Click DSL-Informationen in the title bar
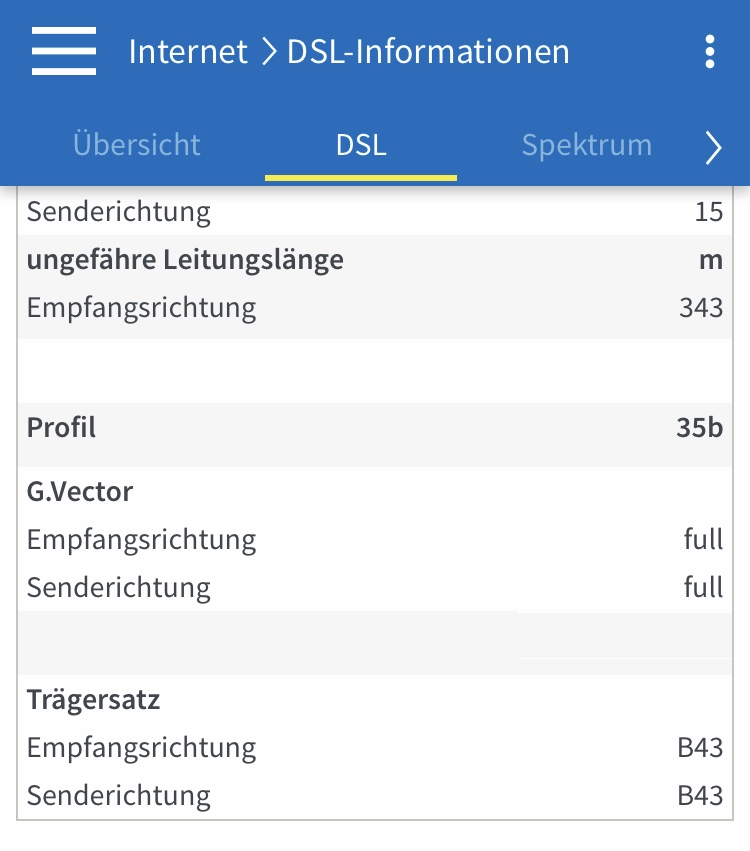 (x=428, y=52)
